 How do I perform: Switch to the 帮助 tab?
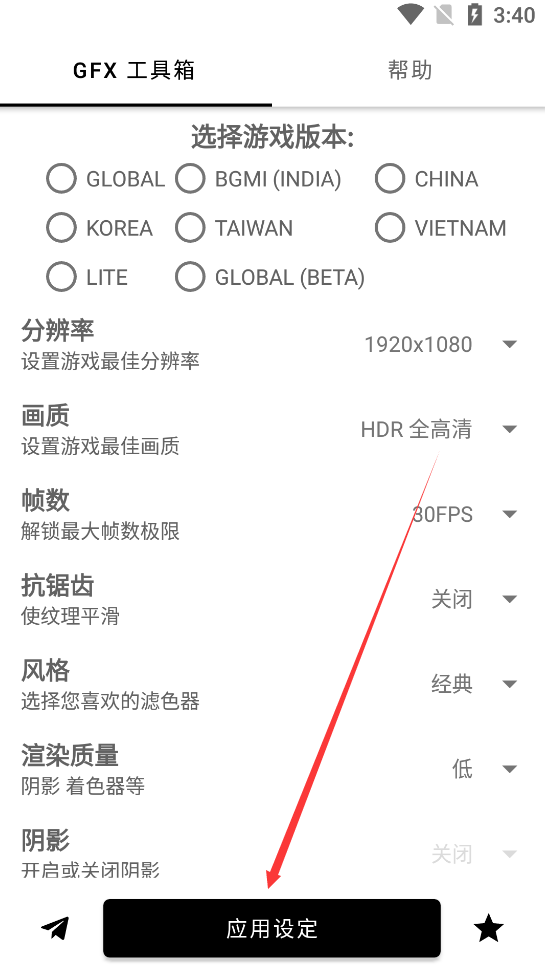click(409, 70)
